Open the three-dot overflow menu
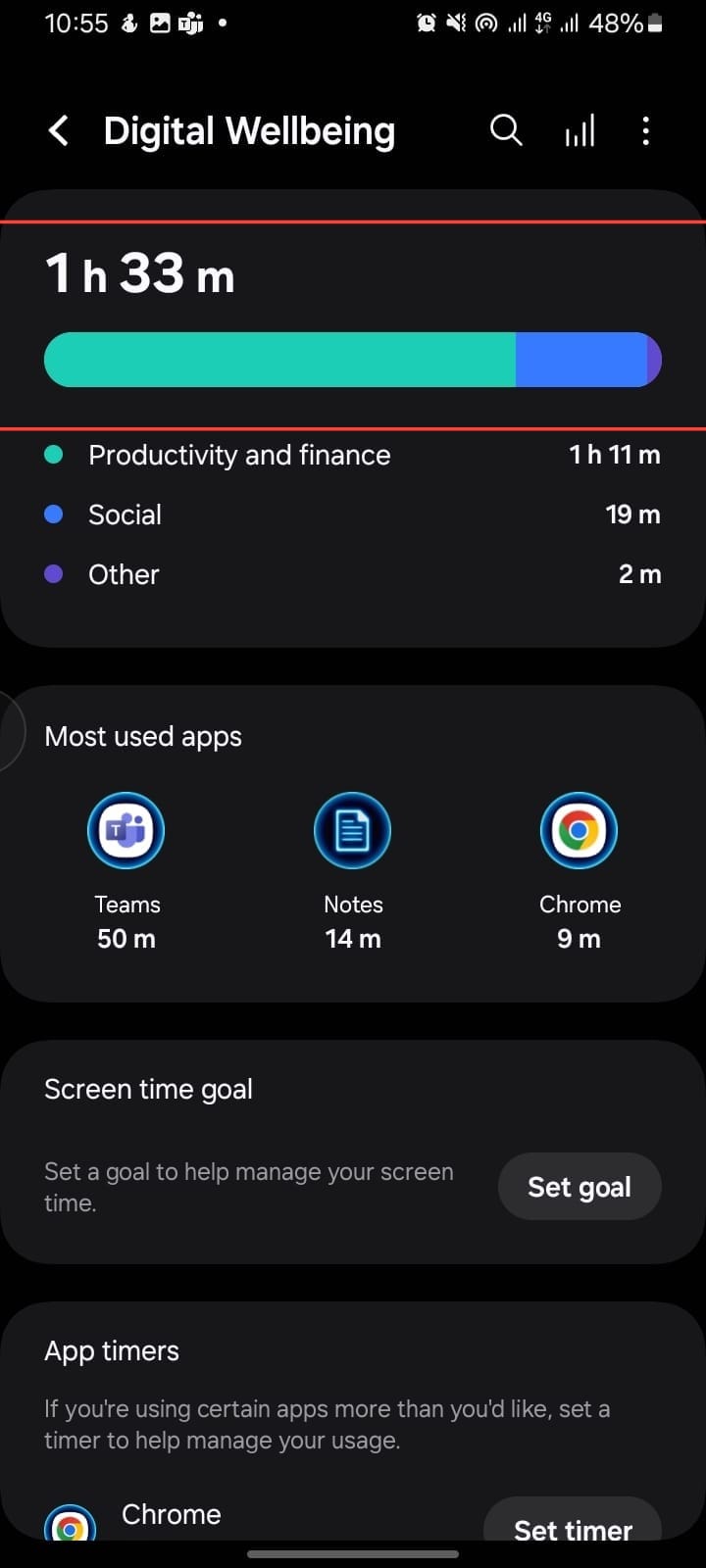706x1568 pixels. coord(645,131)
